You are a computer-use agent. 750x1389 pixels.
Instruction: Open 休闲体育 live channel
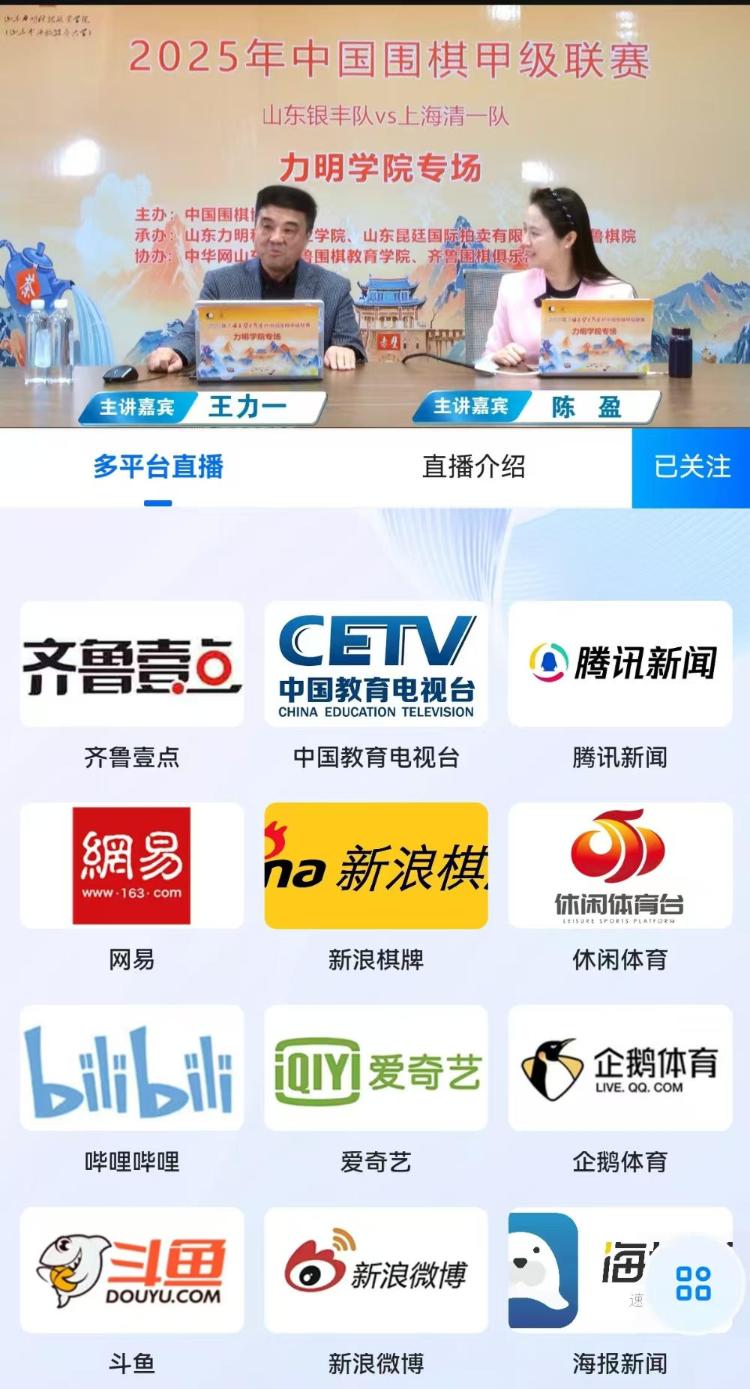(620, 866)
